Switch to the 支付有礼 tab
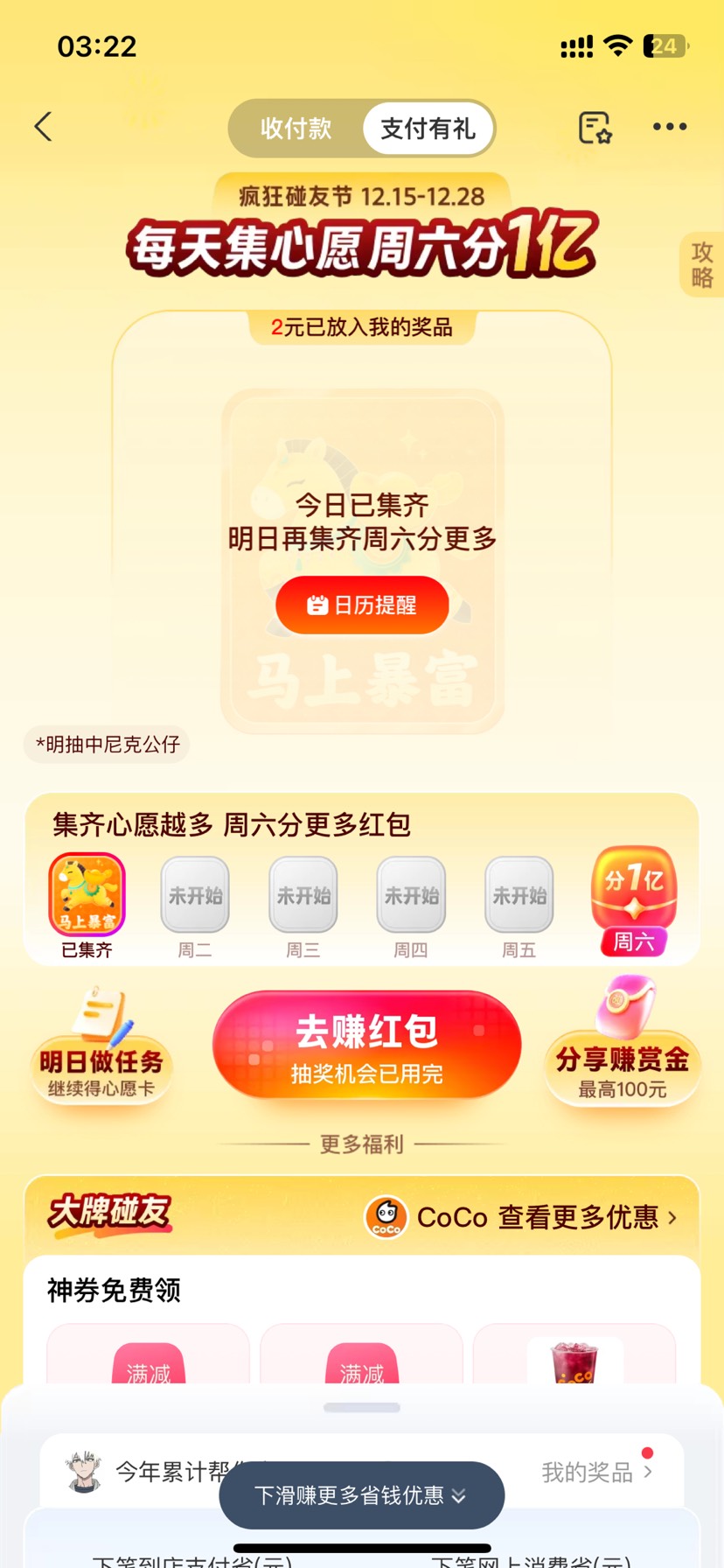The width and height of the screenshot is (724, 1568). point(428,128)
